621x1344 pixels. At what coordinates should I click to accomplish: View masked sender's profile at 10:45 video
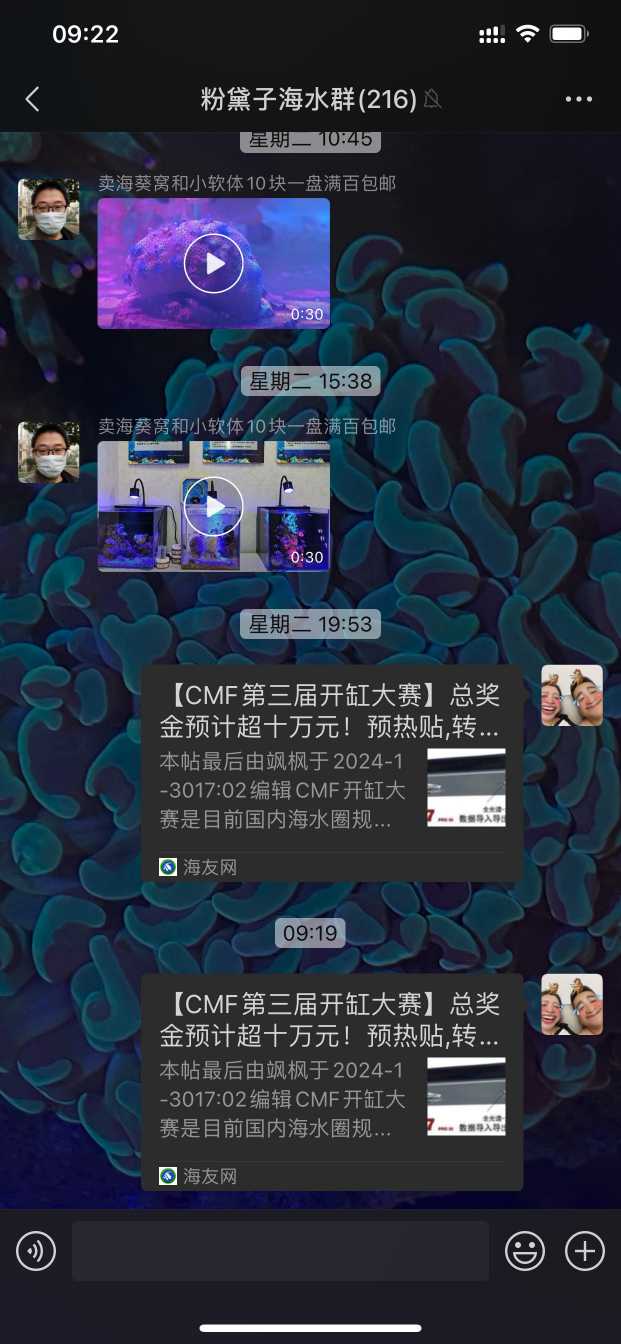pyautogui.click(x=49, y=209)
